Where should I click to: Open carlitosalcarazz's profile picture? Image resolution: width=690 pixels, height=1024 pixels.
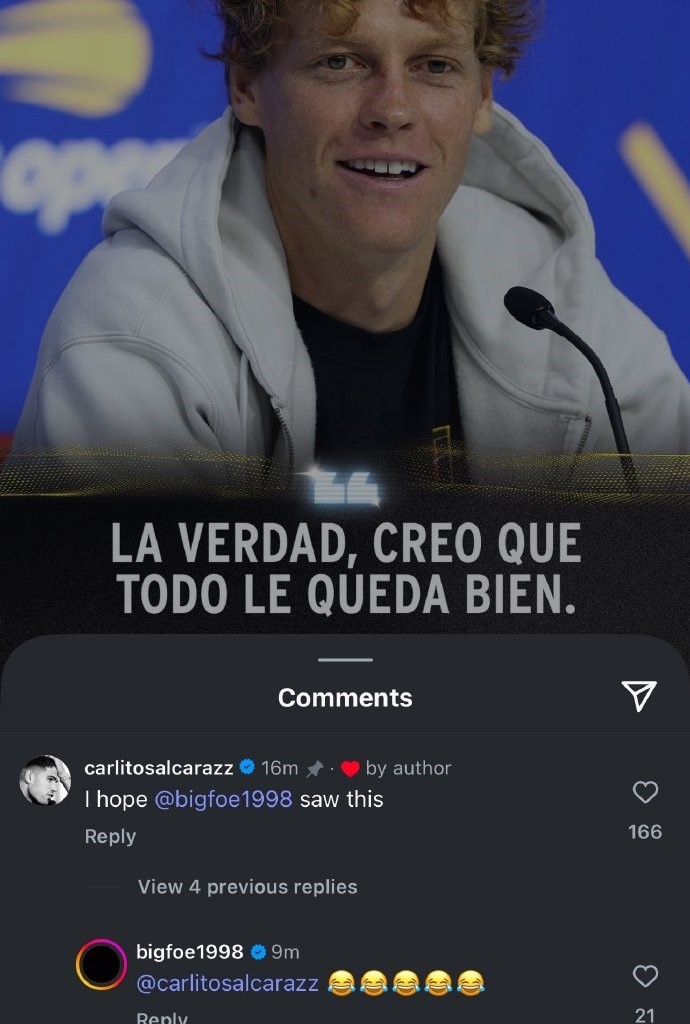[45, 781]
